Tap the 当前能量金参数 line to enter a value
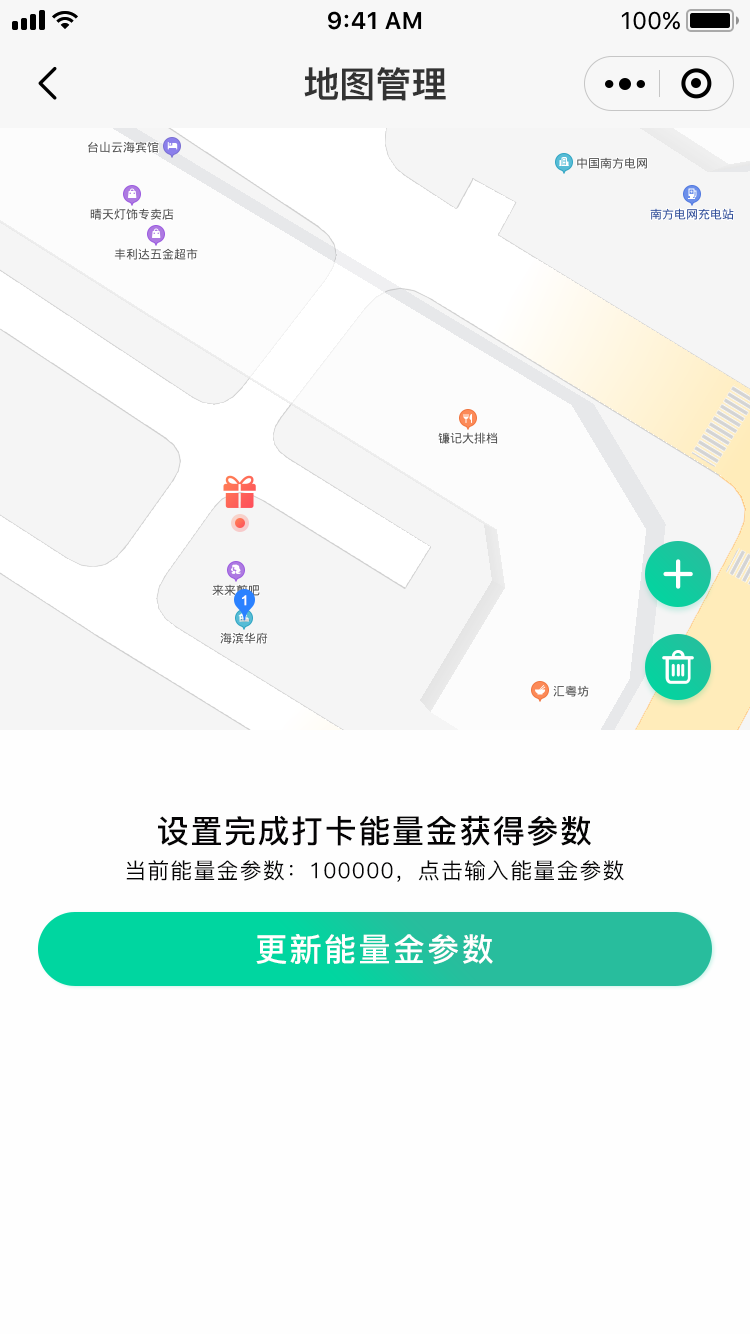The height and width of the screenshot is (1334, 750). pyautogui.click(x=375, y=871)
